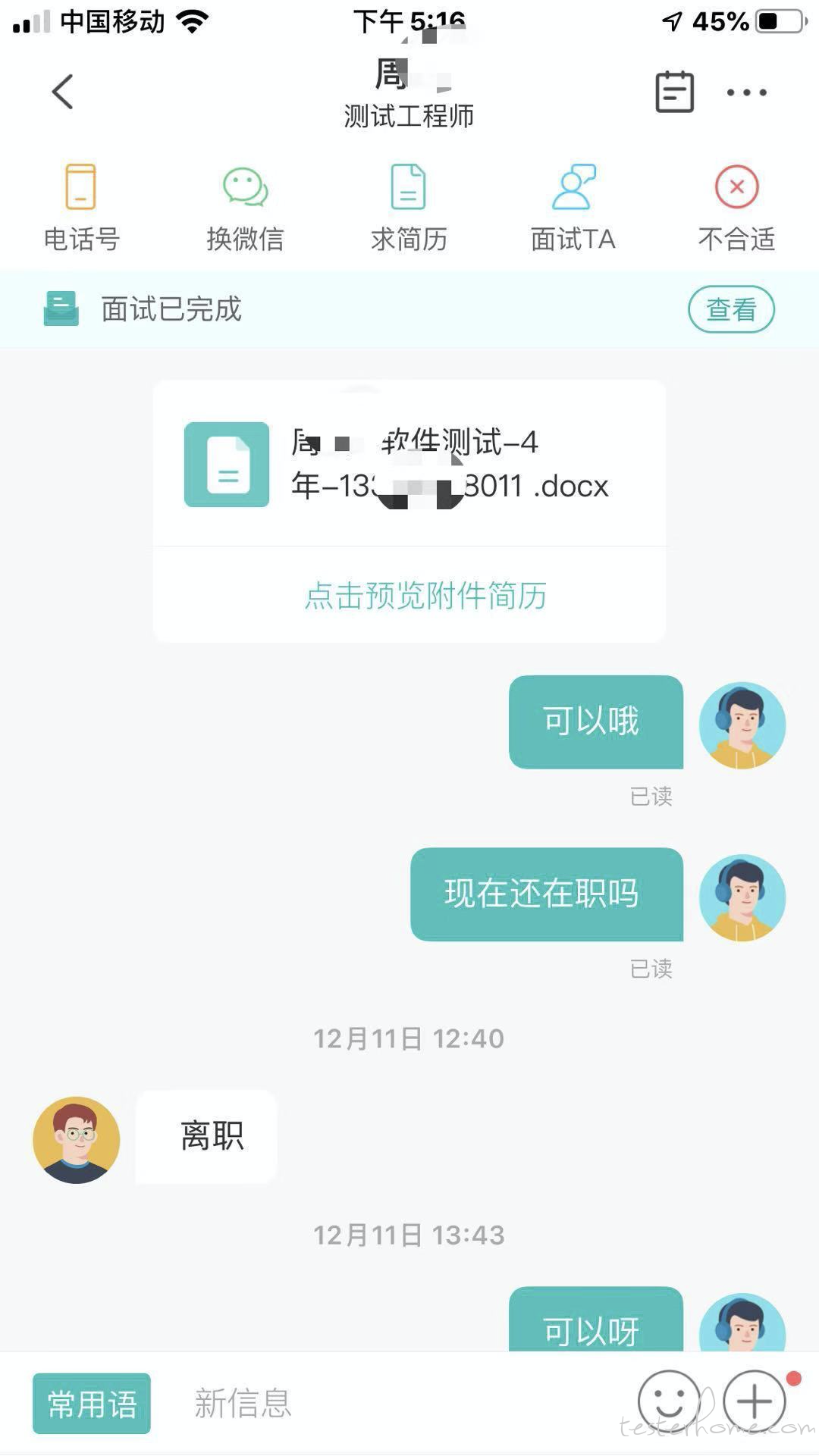Tap 查看 on the interview completed banner
The width and height of the screenshot is (819, 1456).
(730, 309)
